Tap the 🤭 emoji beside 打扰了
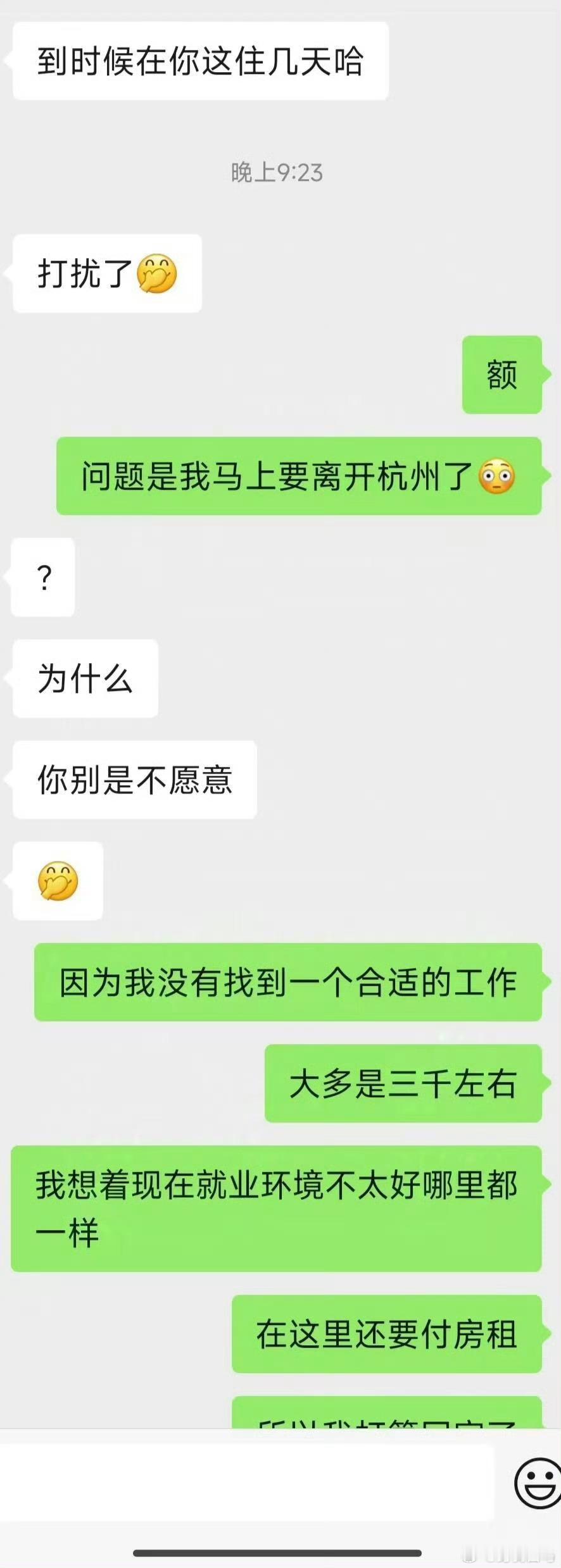Screen dimensions: 561x1568 [x=154, y=272]
